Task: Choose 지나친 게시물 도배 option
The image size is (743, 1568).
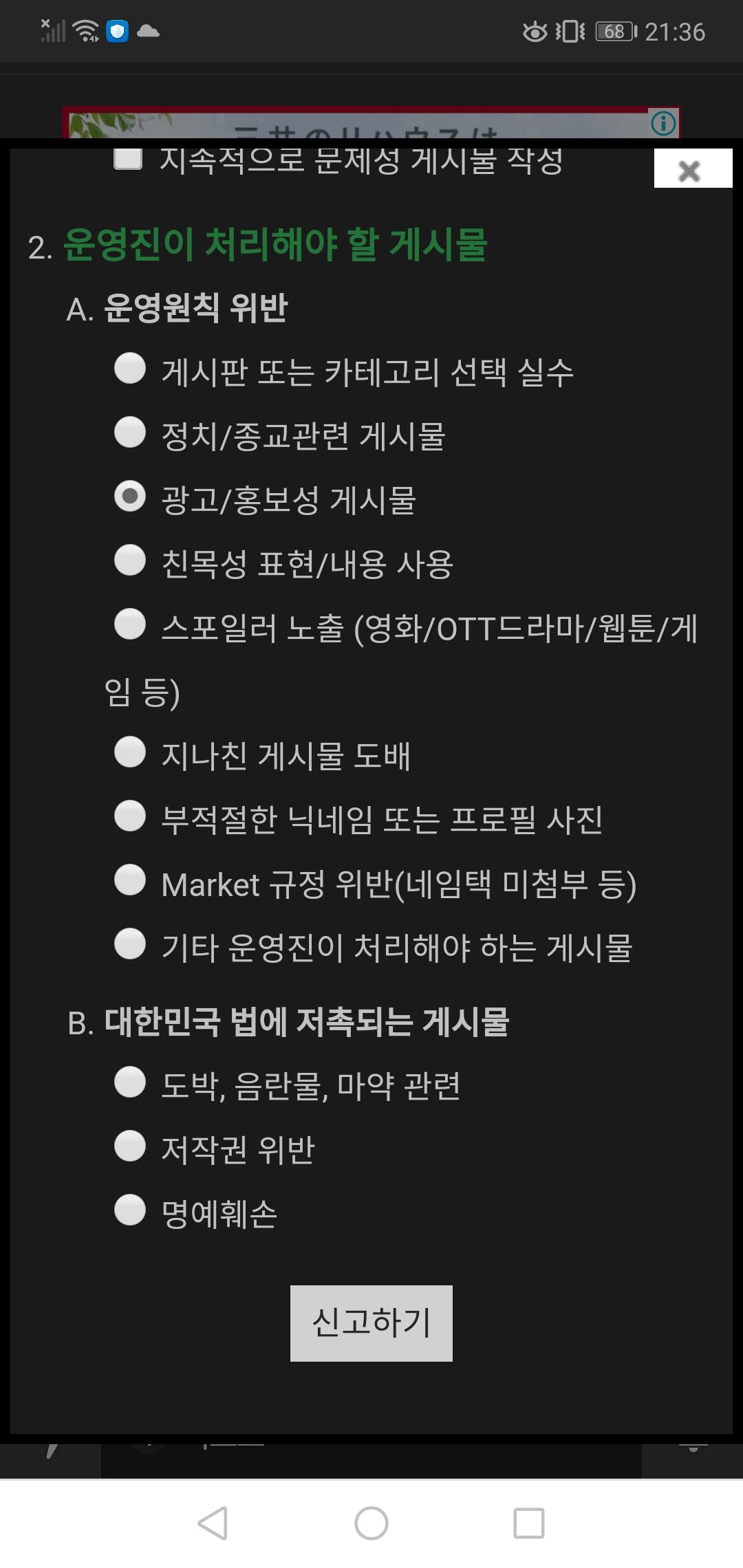Action: pyautogui.click(x=129, y=752)
